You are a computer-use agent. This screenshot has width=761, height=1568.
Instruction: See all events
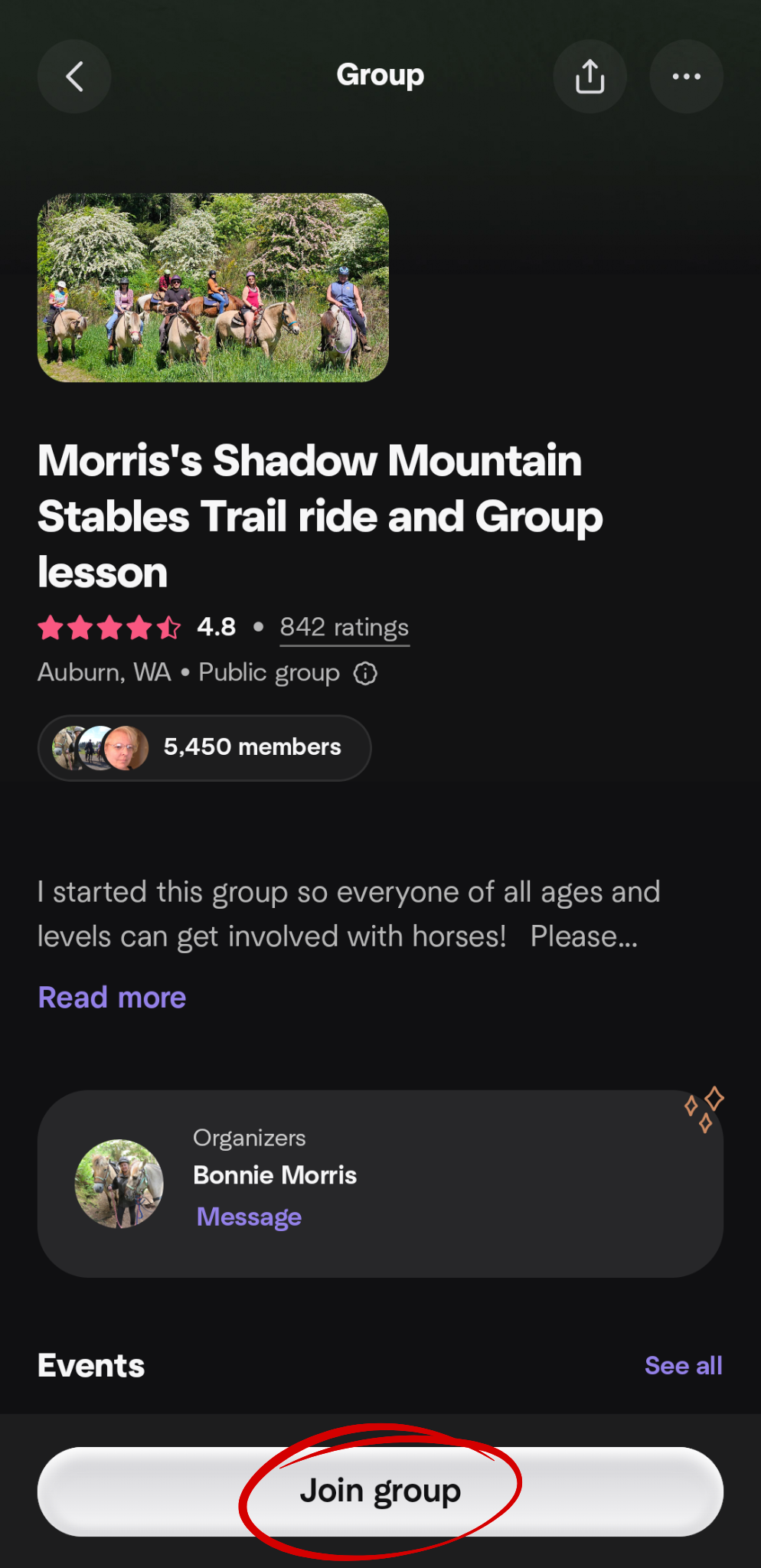683,1365
